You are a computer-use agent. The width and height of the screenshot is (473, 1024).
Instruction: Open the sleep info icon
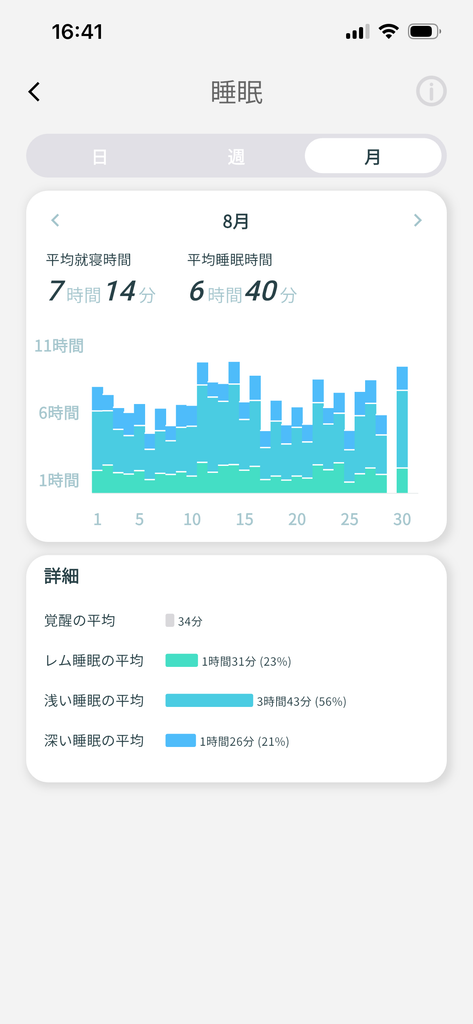click(431, 91)
